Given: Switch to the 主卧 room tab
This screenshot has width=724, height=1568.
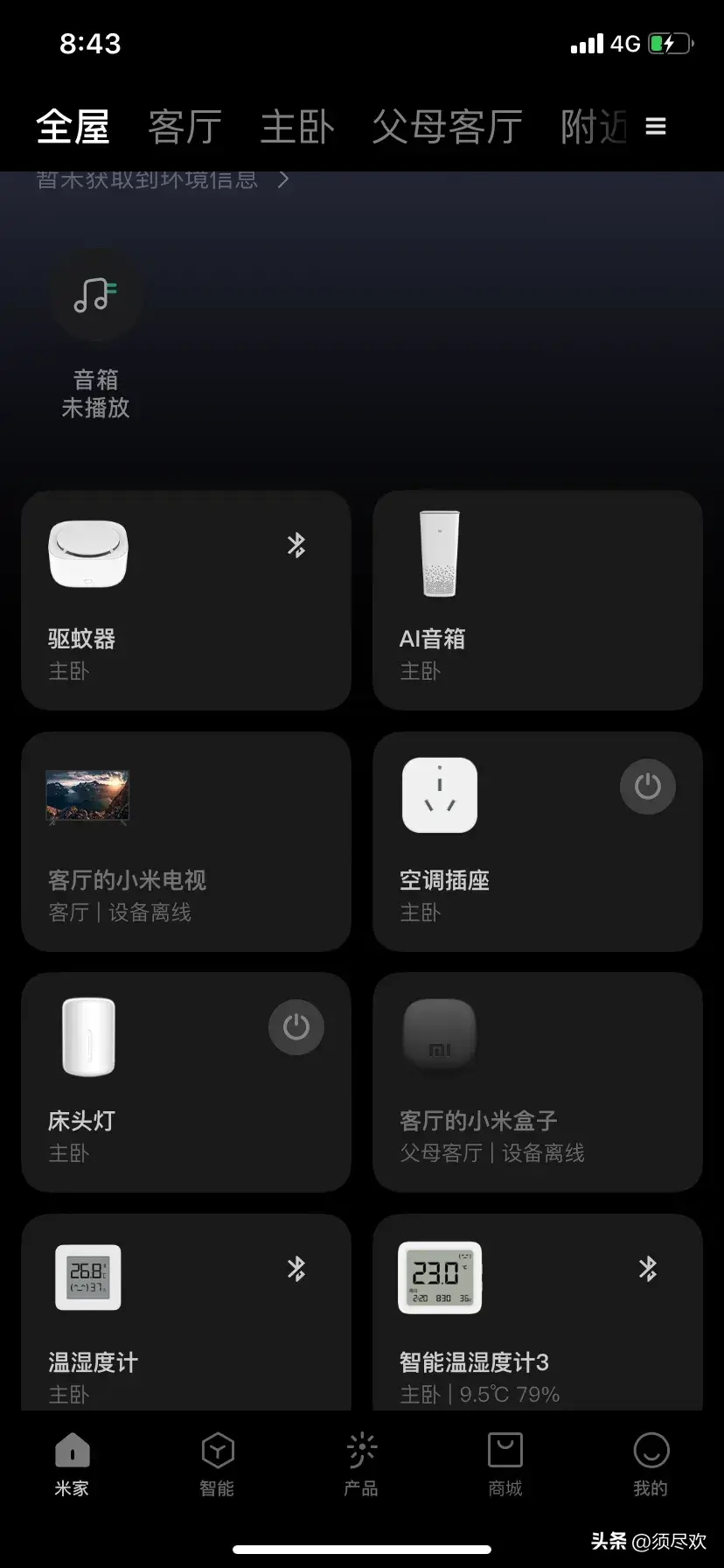Looking at the screenshot, I should (296, 127).
